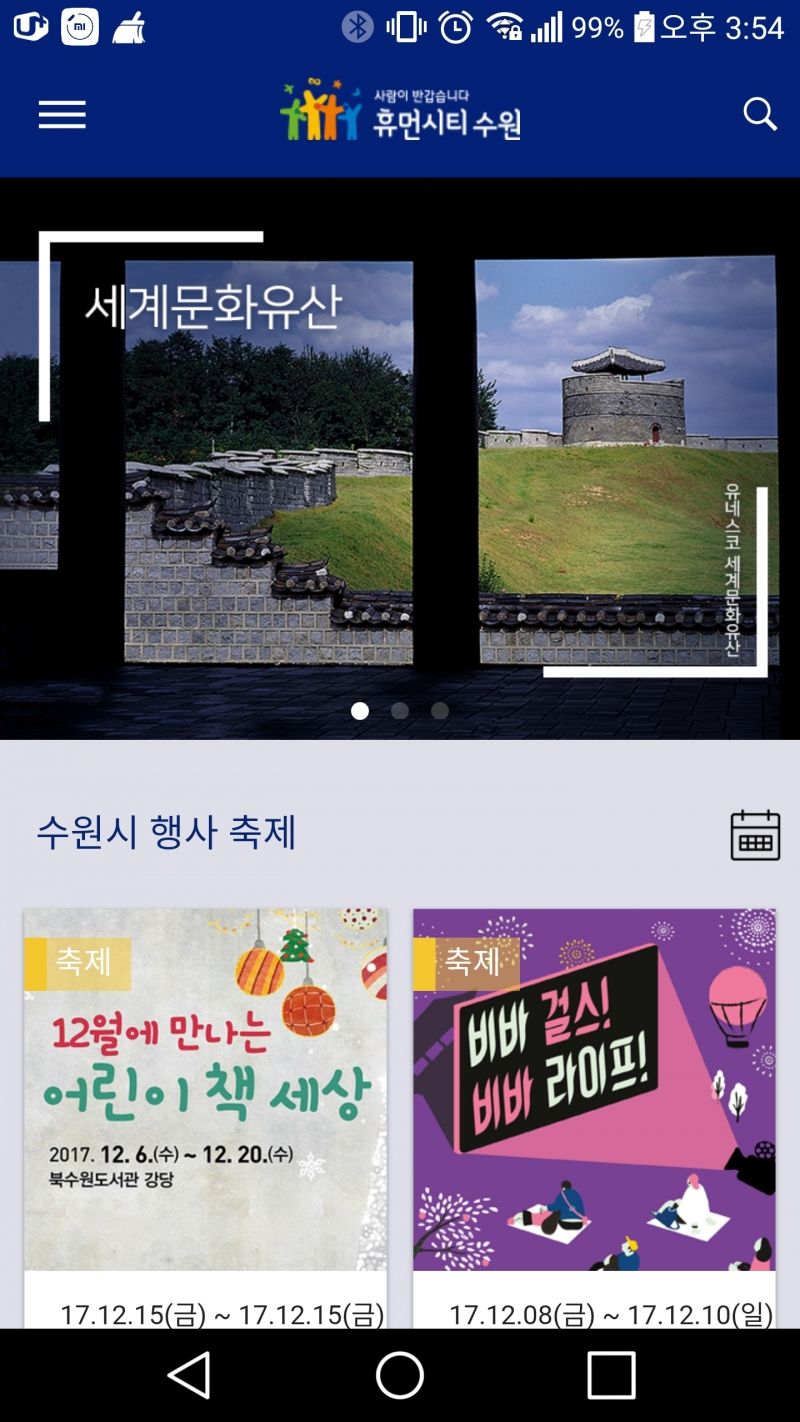Tap the 휴먼시티 수원 home logo
The width and height of the screenshot is (800, 1422).
tap(400, 112)
